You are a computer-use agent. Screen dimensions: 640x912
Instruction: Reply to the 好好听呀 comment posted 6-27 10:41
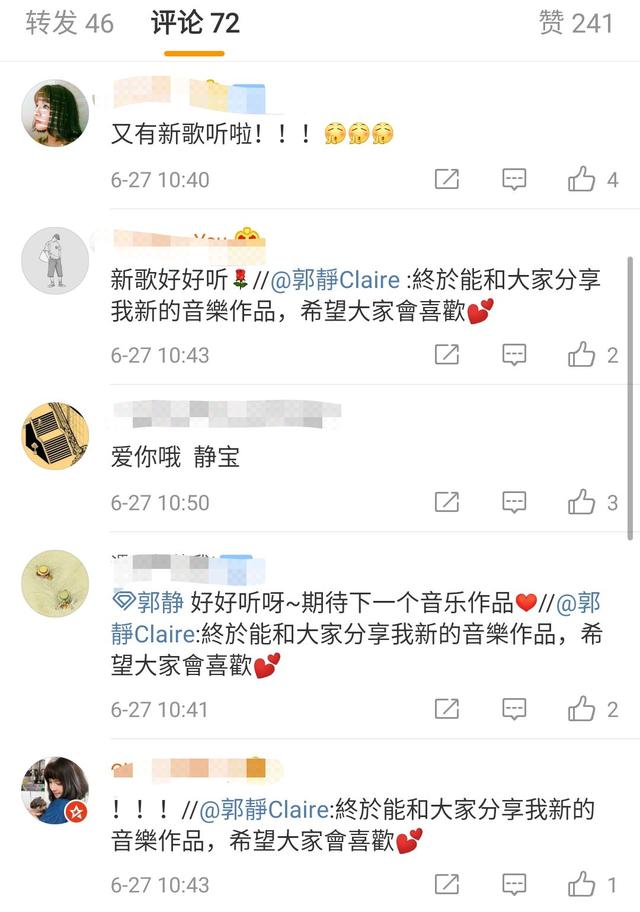click(514, 710)
